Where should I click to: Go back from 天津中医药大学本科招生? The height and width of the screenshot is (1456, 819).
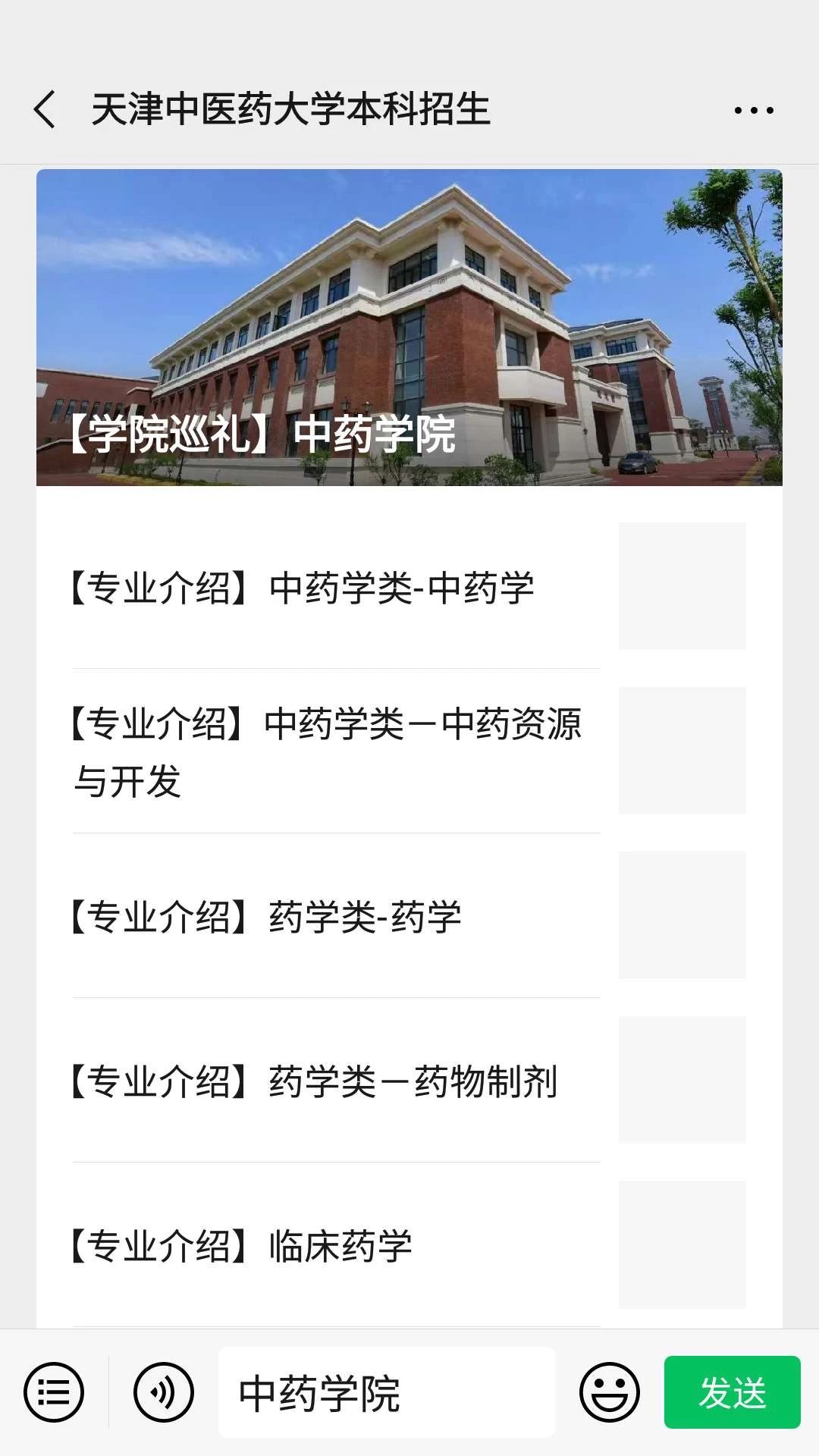(x=45, y=109)
